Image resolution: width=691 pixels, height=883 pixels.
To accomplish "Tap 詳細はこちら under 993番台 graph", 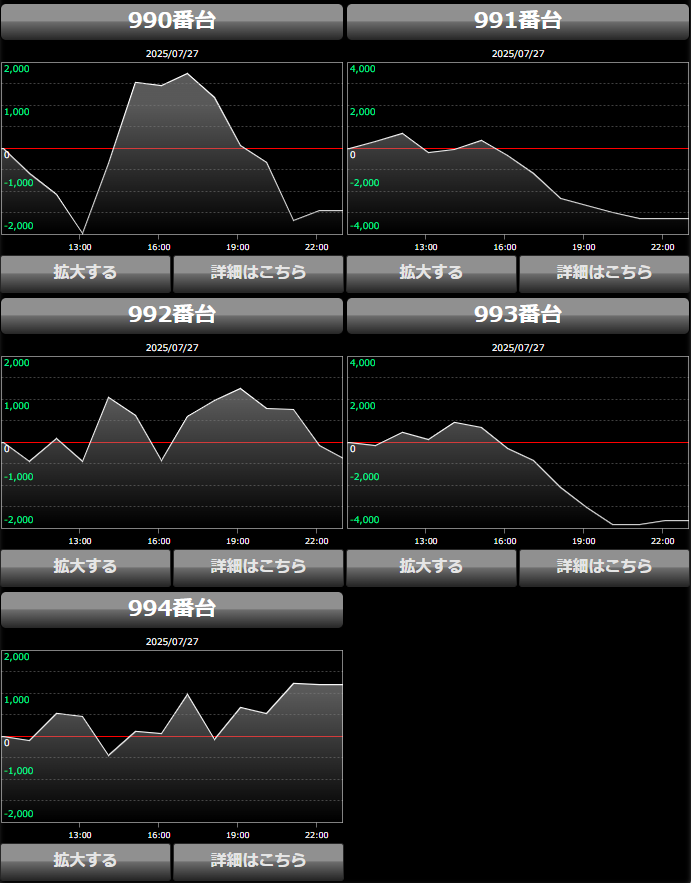I will pyautogui.click(x=604, y=566).
